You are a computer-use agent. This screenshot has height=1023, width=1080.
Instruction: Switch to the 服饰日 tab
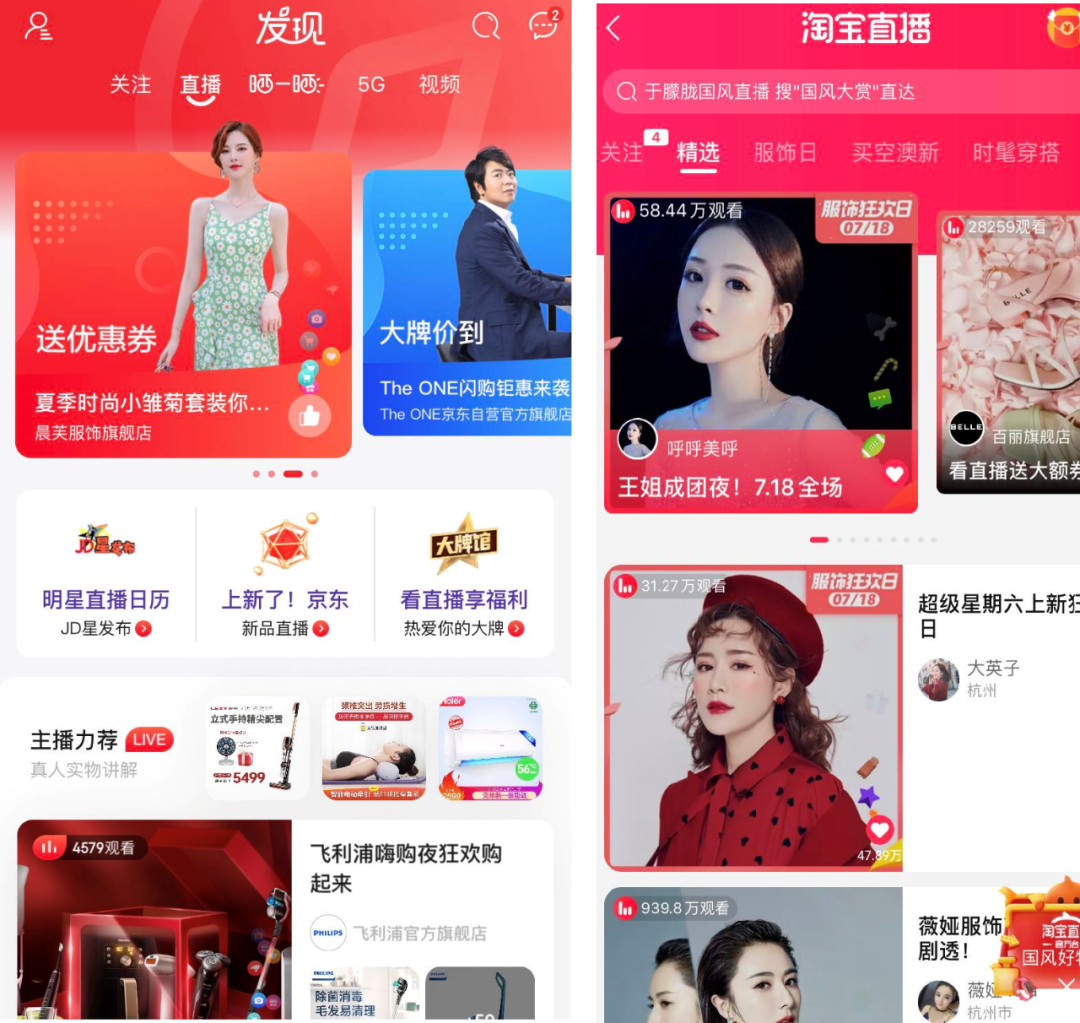click(785, 153)
